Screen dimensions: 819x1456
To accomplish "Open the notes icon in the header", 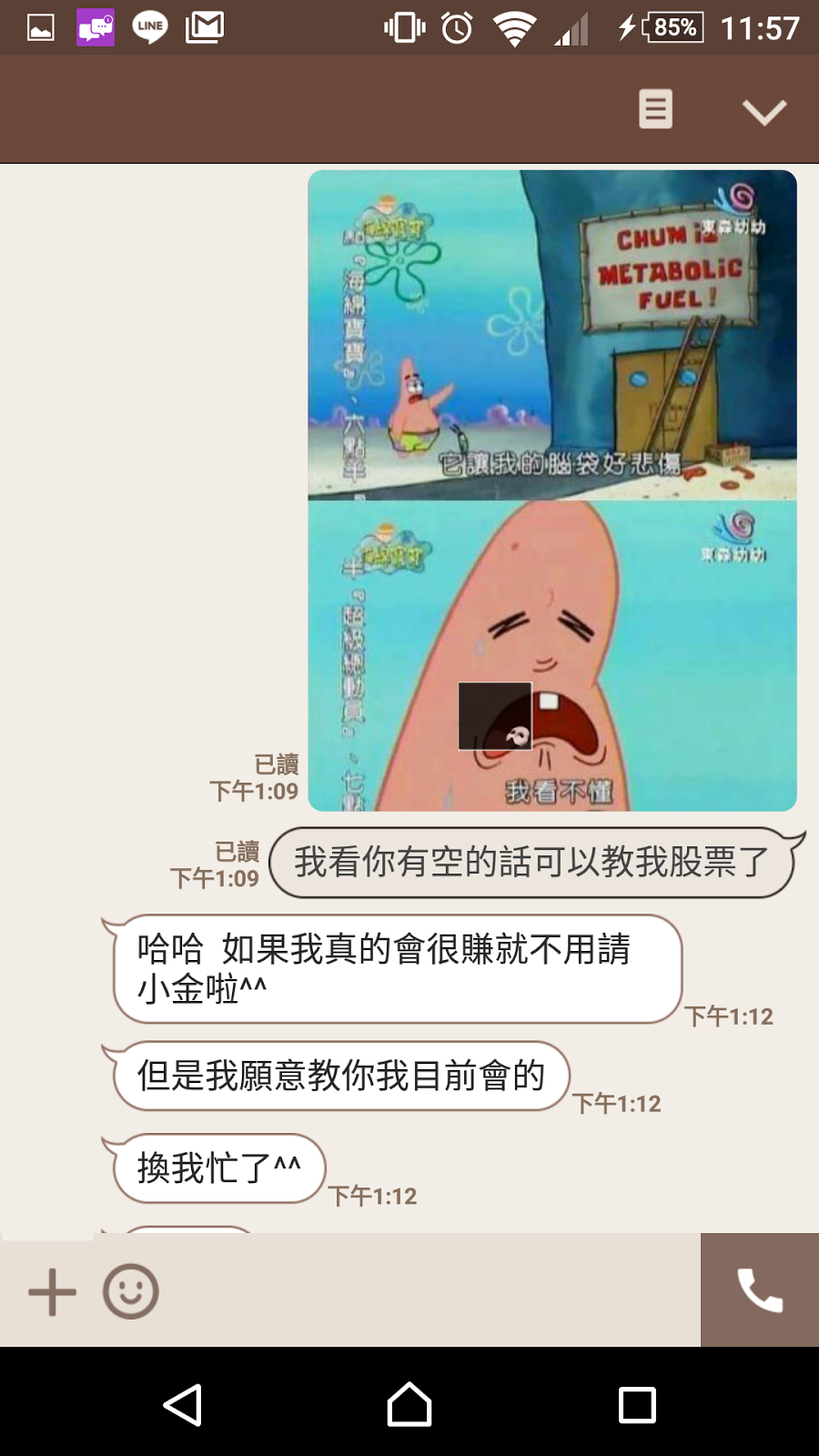I will click(x=655, y=110).
